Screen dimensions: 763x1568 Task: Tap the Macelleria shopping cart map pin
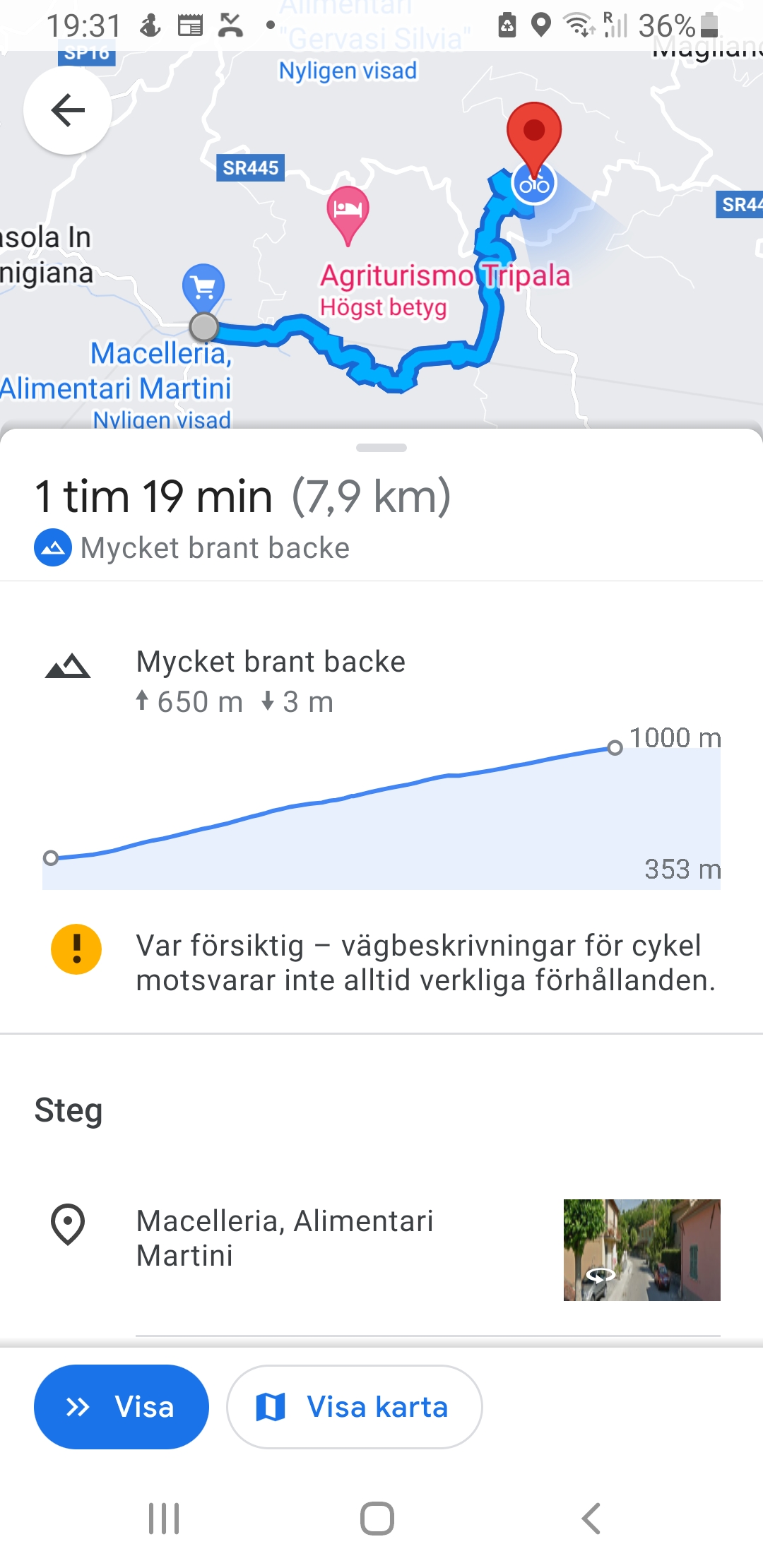tap(203, 286)
